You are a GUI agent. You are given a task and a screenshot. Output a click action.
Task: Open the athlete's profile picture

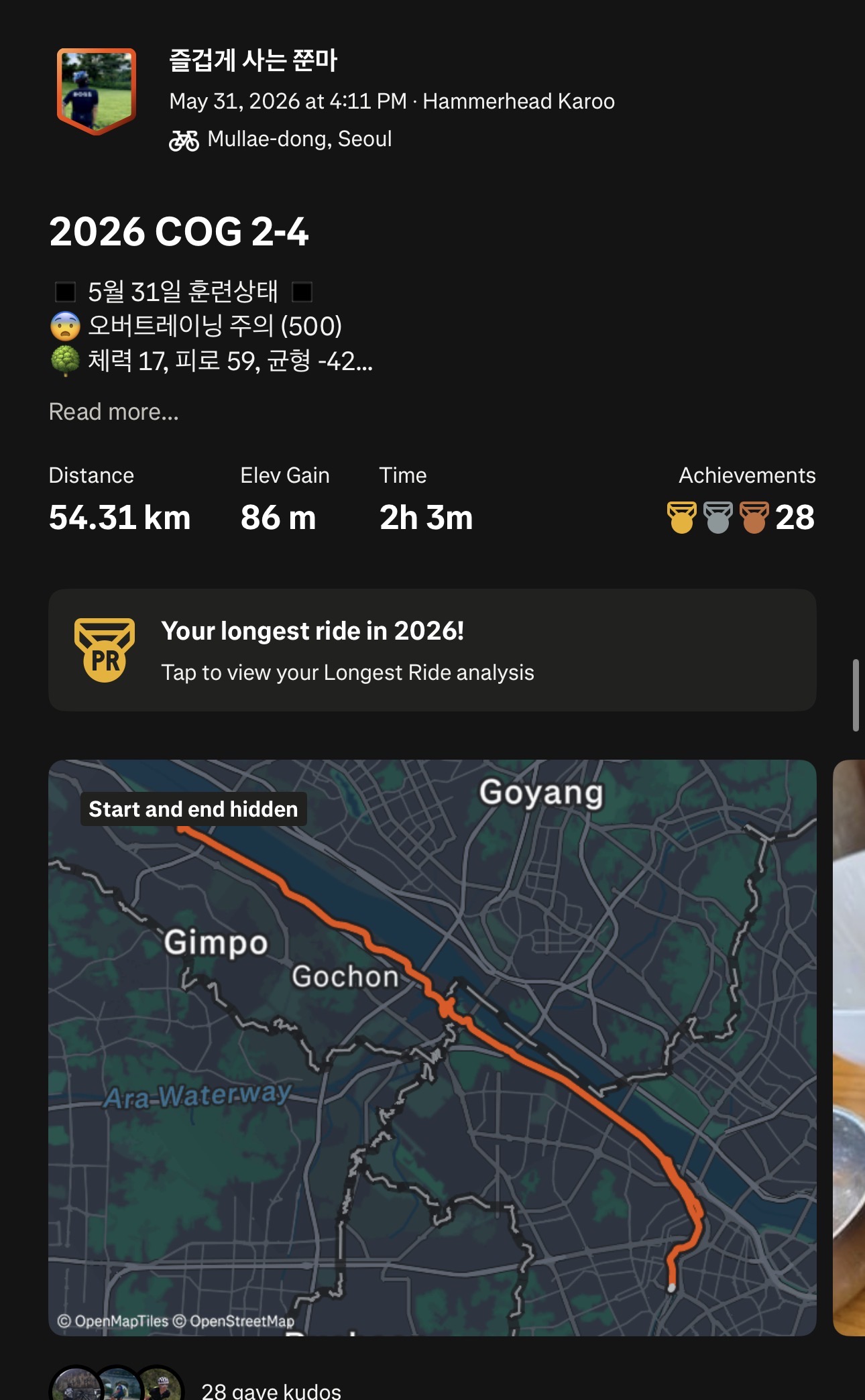[97, 91]
